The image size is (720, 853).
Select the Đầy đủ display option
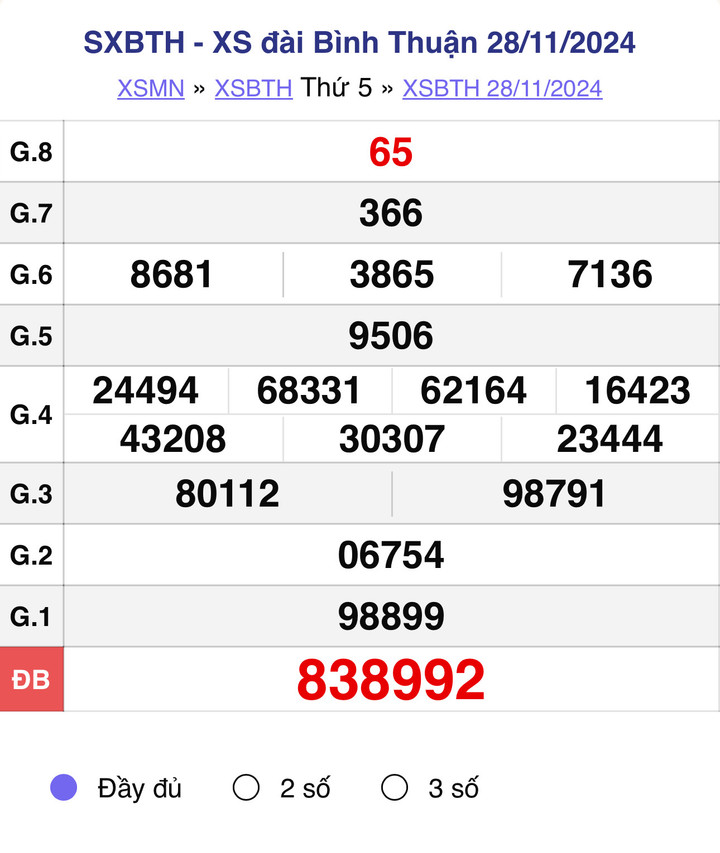64,788
